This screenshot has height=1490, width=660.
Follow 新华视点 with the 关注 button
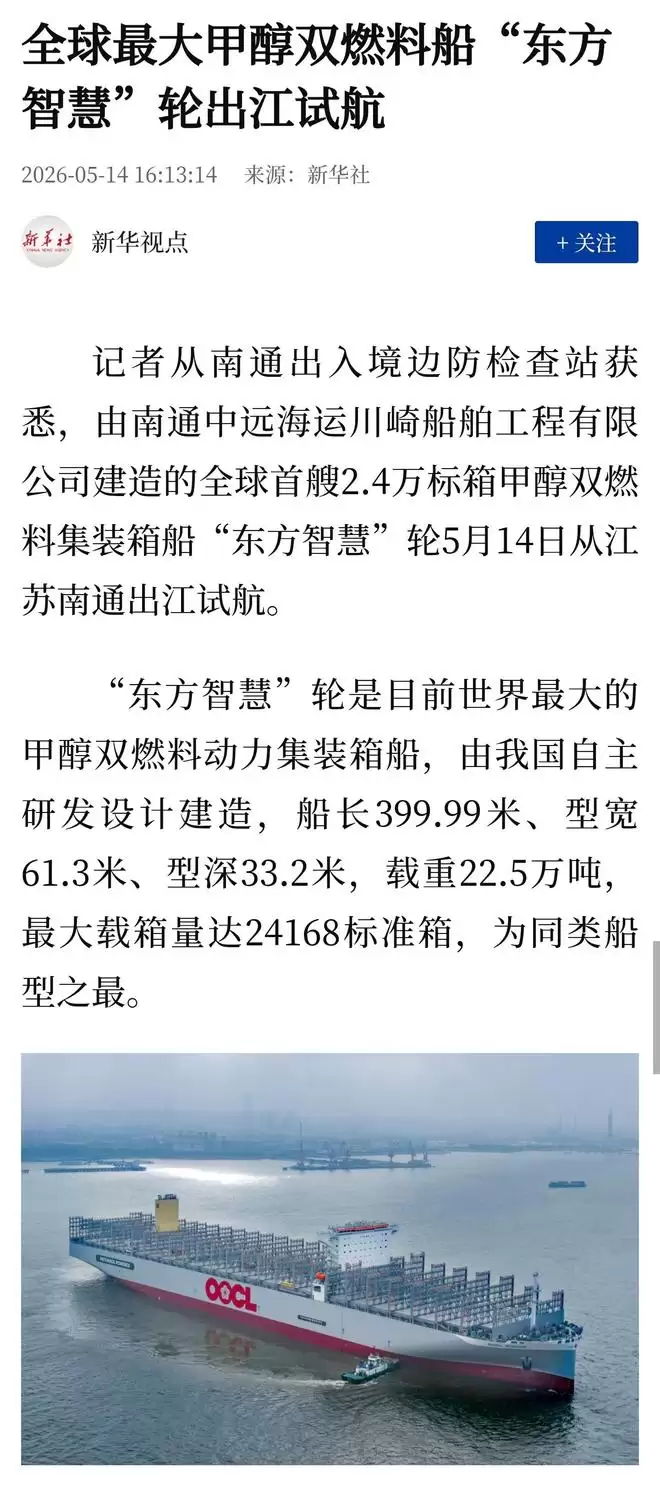(x=586, y=243)
